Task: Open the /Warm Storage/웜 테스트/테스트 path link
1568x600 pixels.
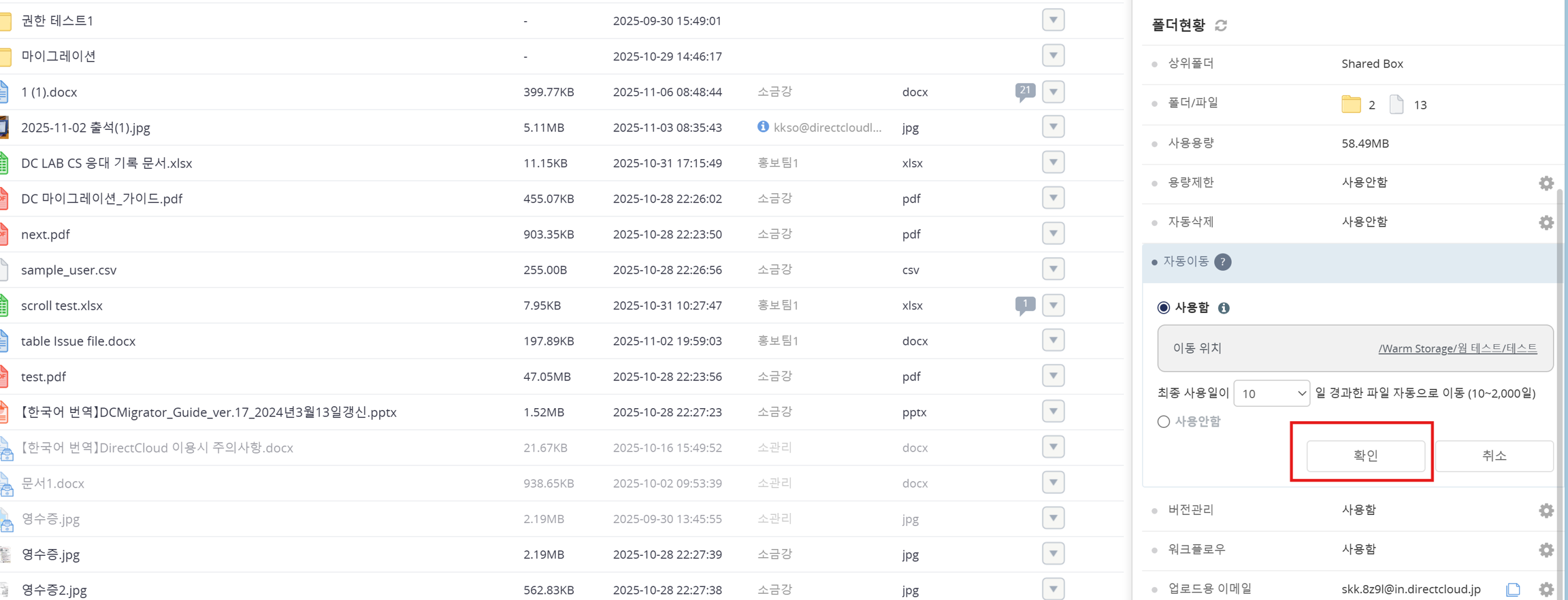Action: pyautogui.click(x=1457, y=348)
